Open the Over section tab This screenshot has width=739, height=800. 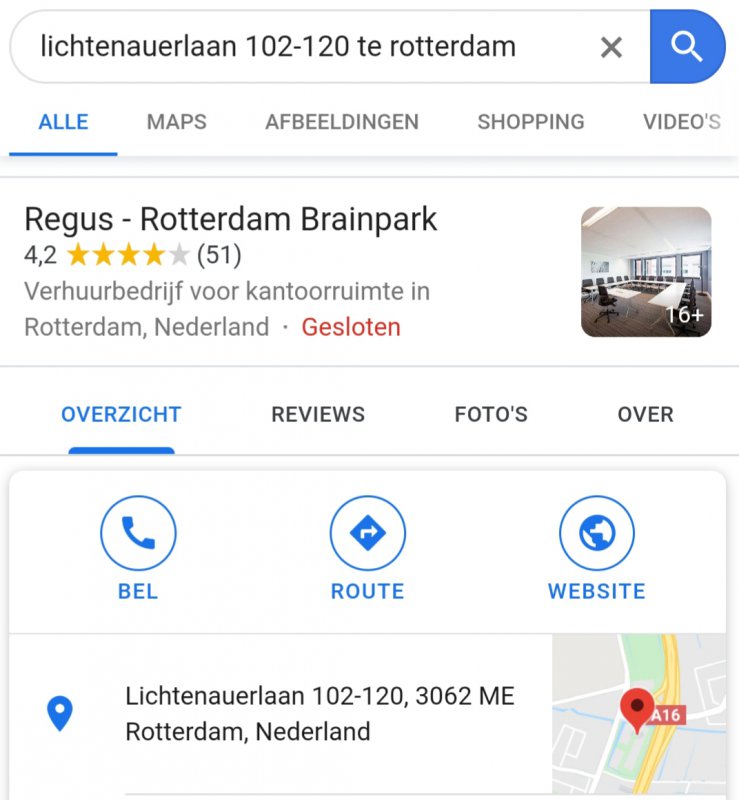(x=645, y=414)
